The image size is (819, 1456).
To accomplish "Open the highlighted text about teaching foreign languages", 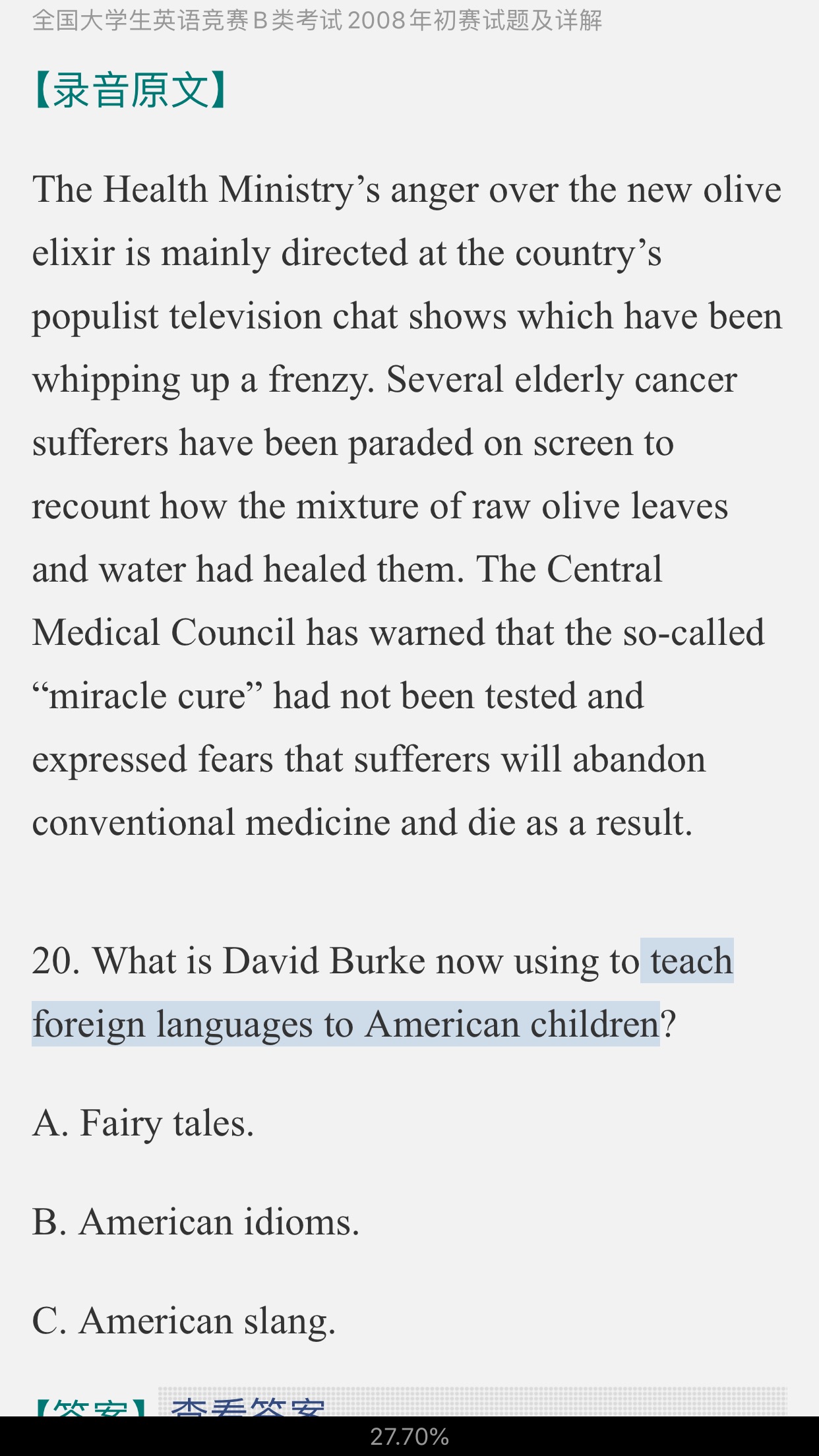I will tap(346, 1024).
